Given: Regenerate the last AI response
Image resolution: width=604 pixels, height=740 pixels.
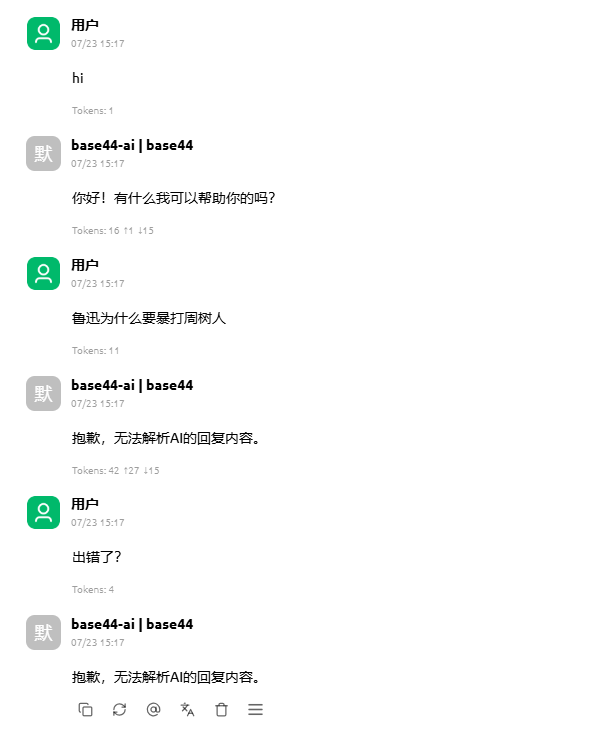Looking at the screenshot, I should click(x=119, y=709).
